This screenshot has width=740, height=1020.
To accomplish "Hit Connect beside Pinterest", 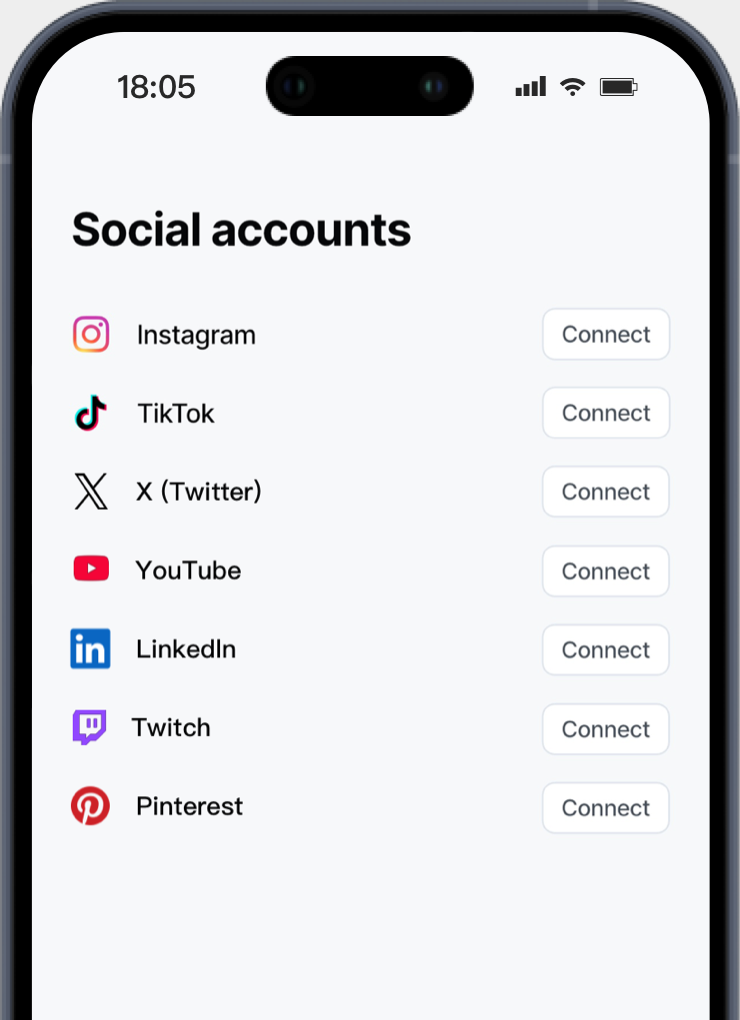I will point(606,808).
